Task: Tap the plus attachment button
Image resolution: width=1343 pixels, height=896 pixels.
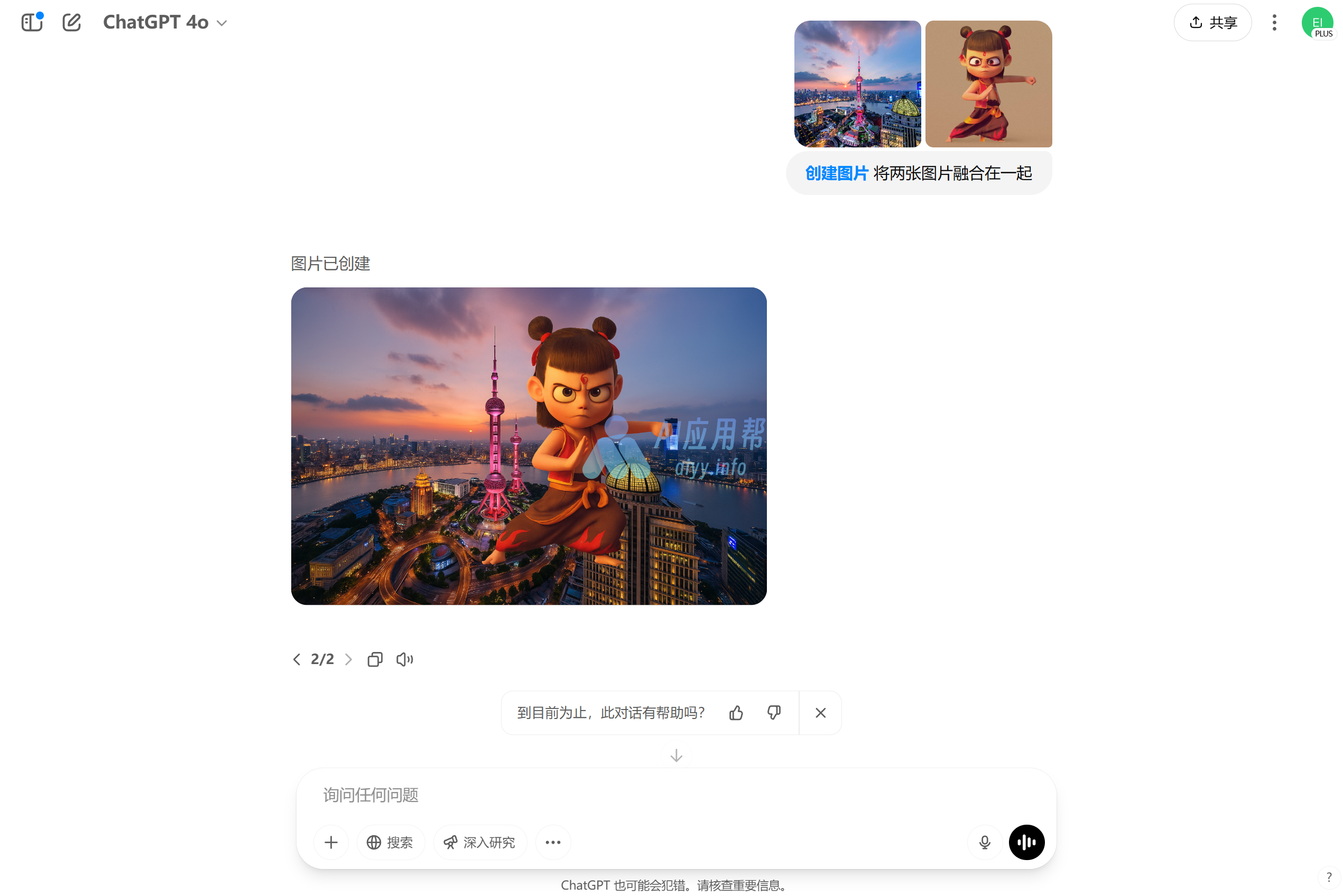Action: point(331,842)
